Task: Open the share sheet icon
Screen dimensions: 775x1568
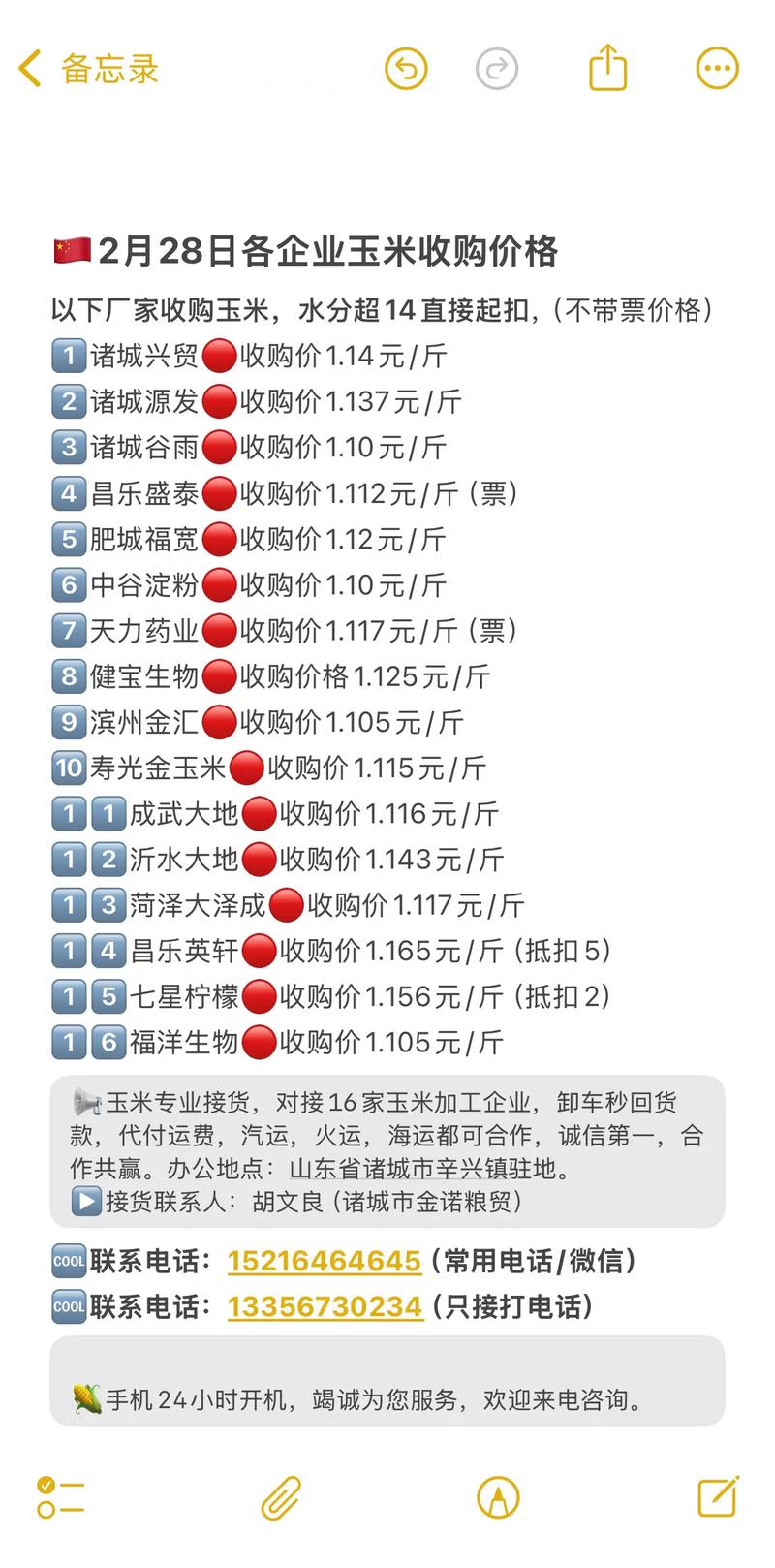Action: [x=606, y=68]
